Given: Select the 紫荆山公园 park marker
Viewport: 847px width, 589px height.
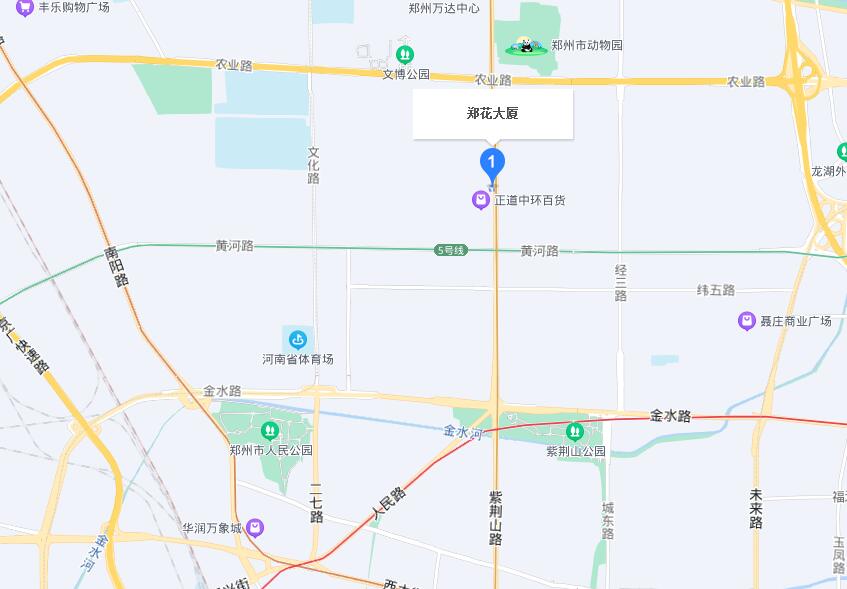Looking at the screenshot, I should [575, 432].
